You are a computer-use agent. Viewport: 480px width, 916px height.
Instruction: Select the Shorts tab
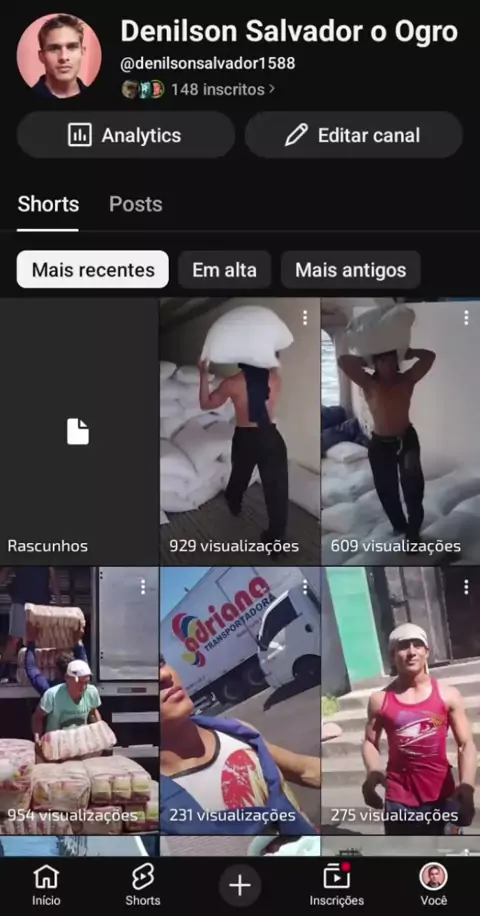pos(48,204)
